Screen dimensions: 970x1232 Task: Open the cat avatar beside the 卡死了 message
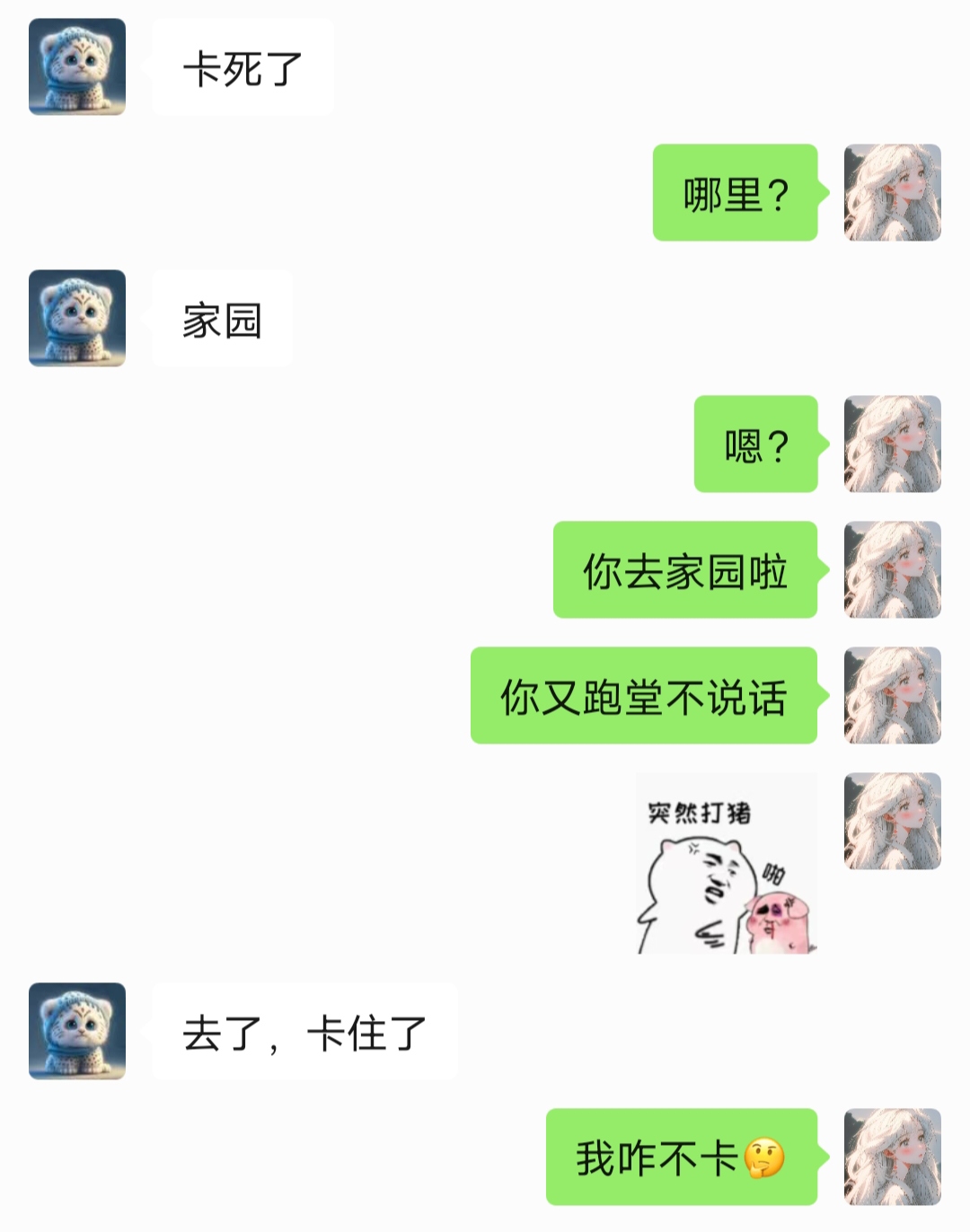point(77,66)
